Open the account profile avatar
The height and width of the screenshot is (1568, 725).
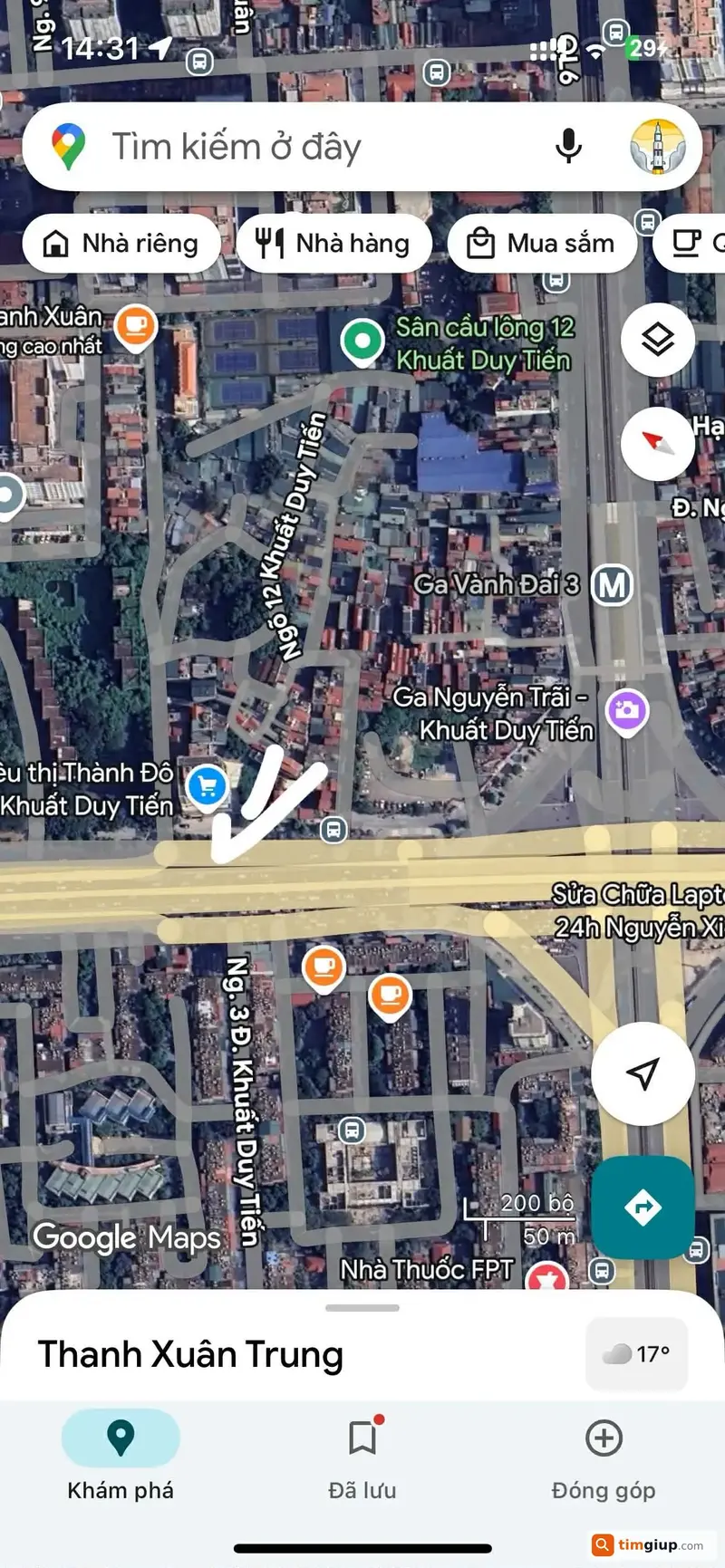point(657,146)
